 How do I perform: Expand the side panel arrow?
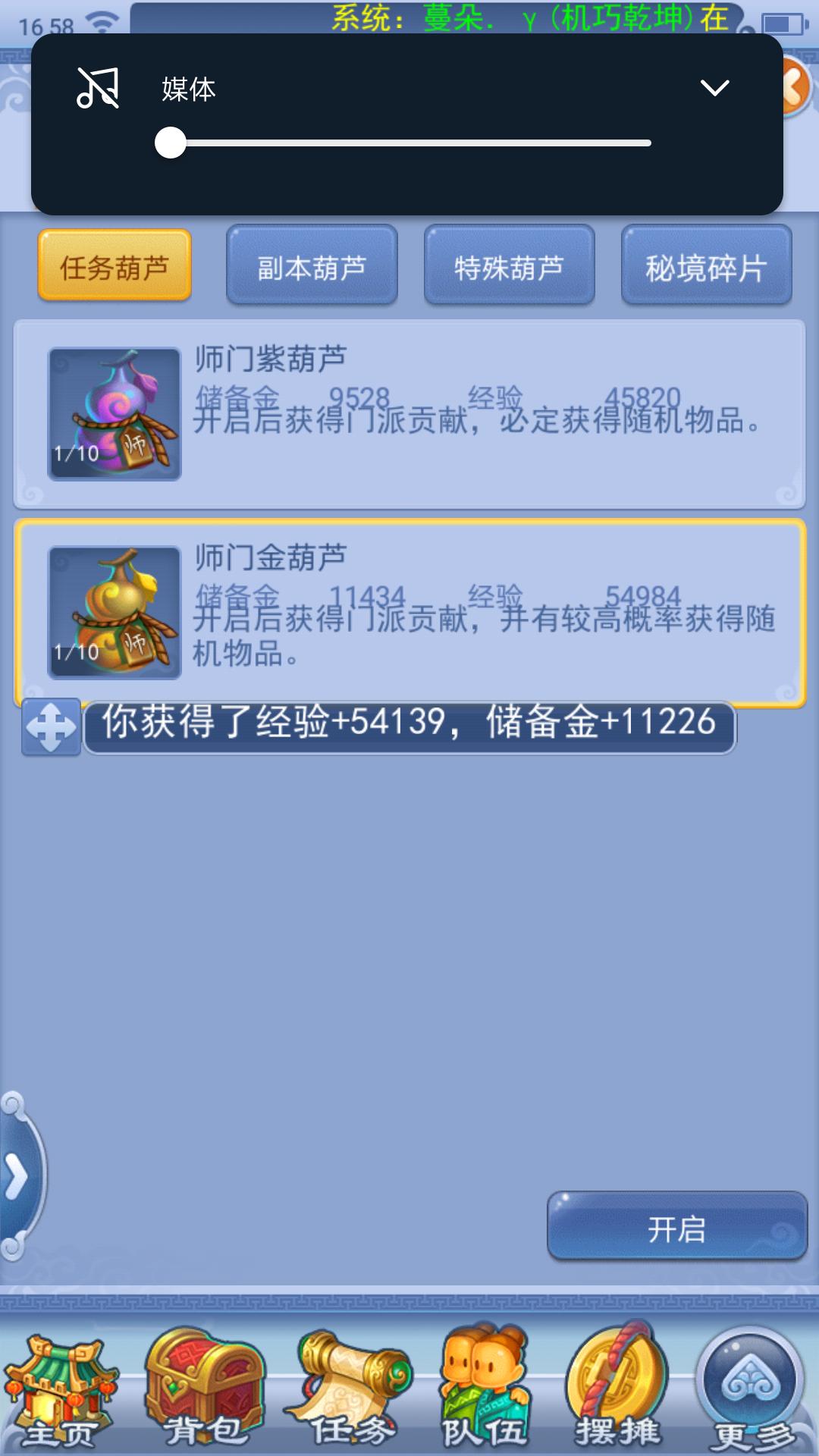pos(17,1177)
